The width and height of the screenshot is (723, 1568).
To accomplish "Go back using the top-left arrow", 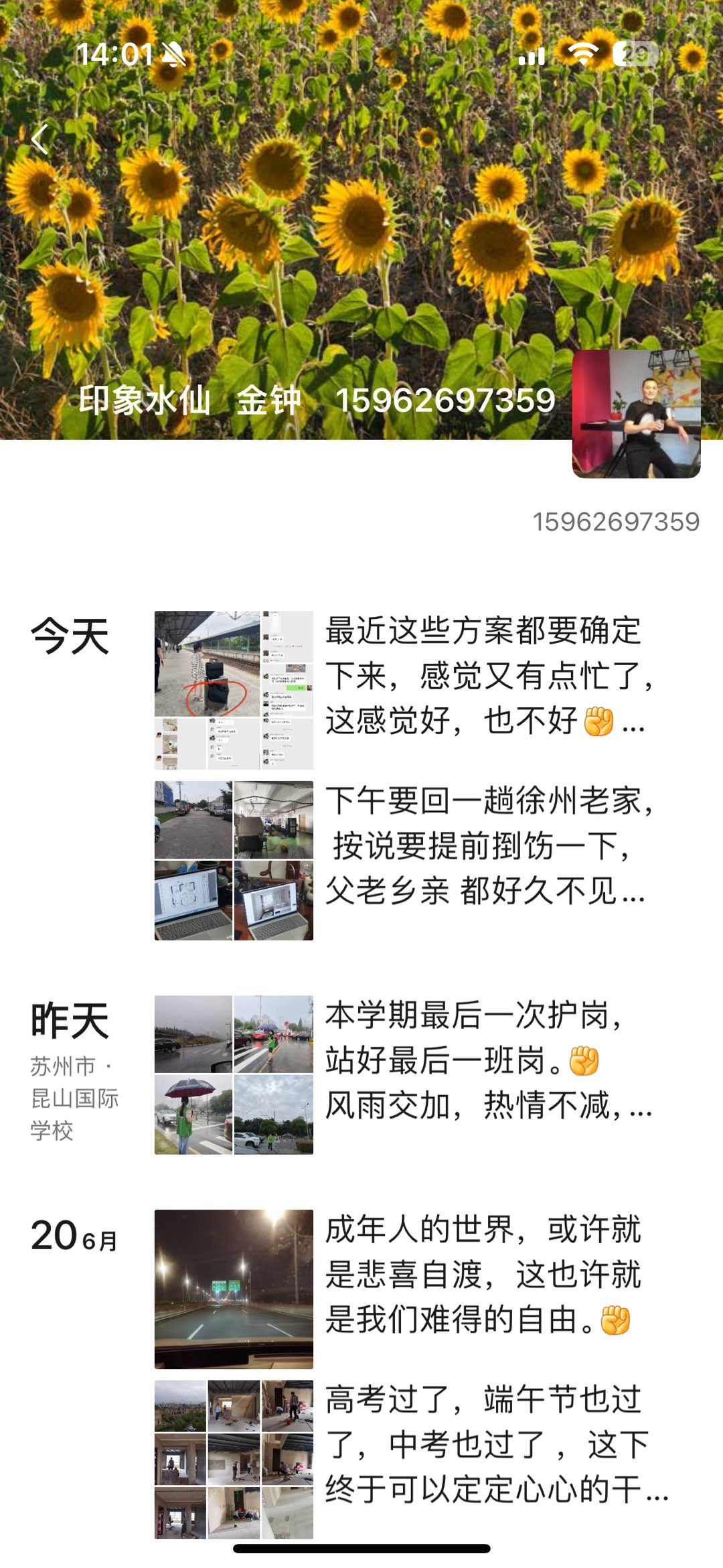I will (x=40, y=139).
